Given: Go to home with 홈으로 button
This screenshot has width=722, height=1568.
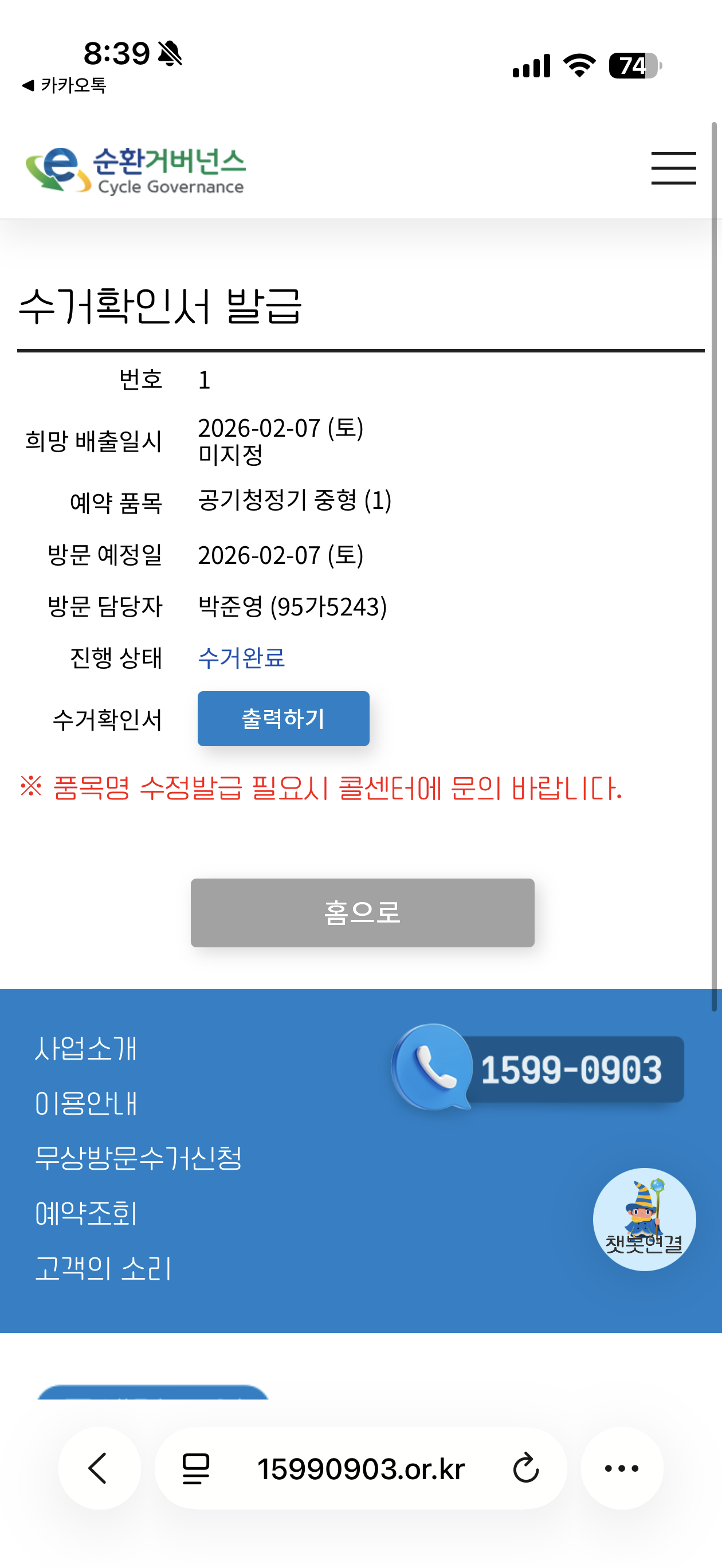Looking at the screenshot, I should 362,912.
